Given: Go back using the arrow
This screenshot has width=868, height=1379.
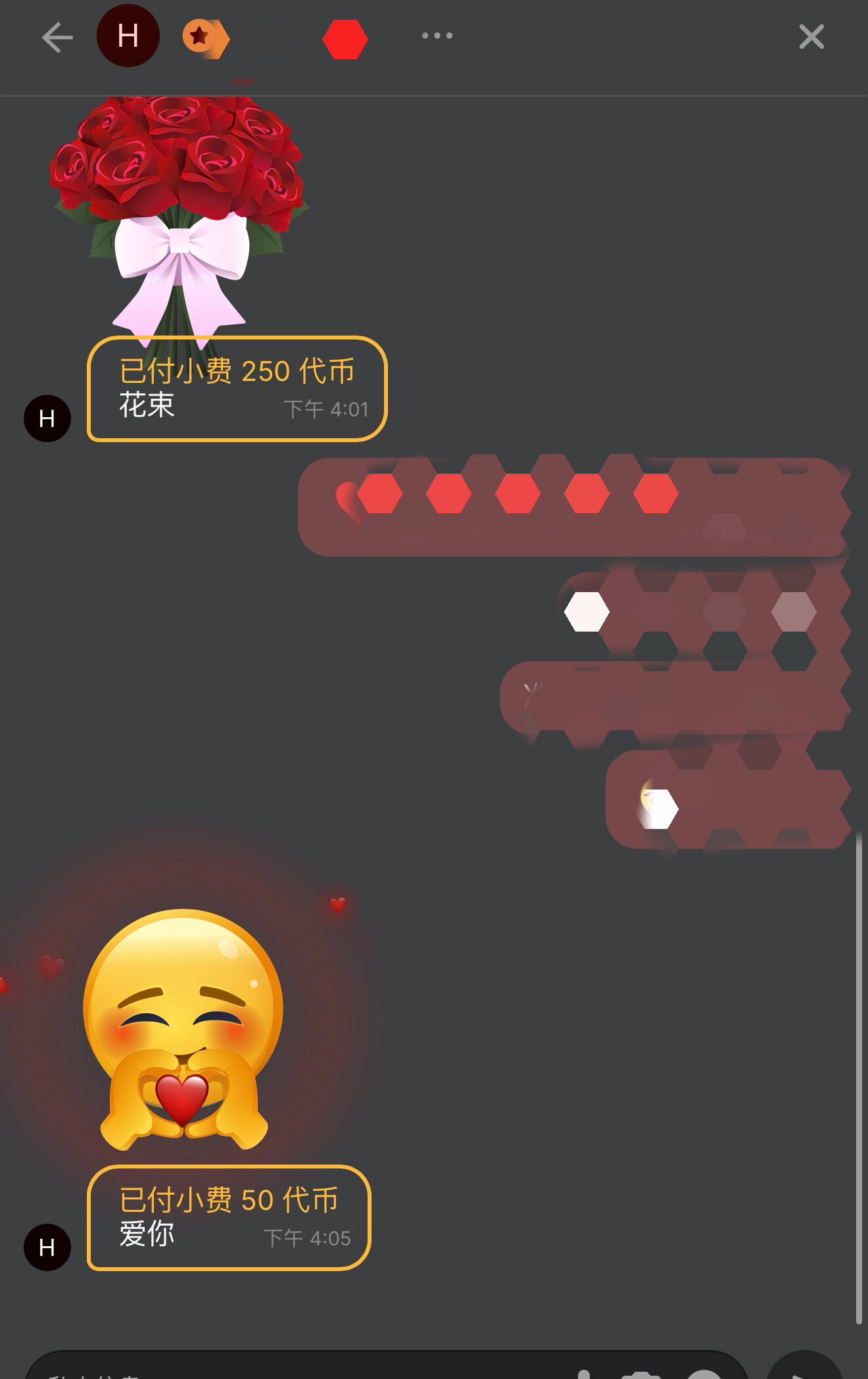Looking at the screenshot, I should click(57, 37).
